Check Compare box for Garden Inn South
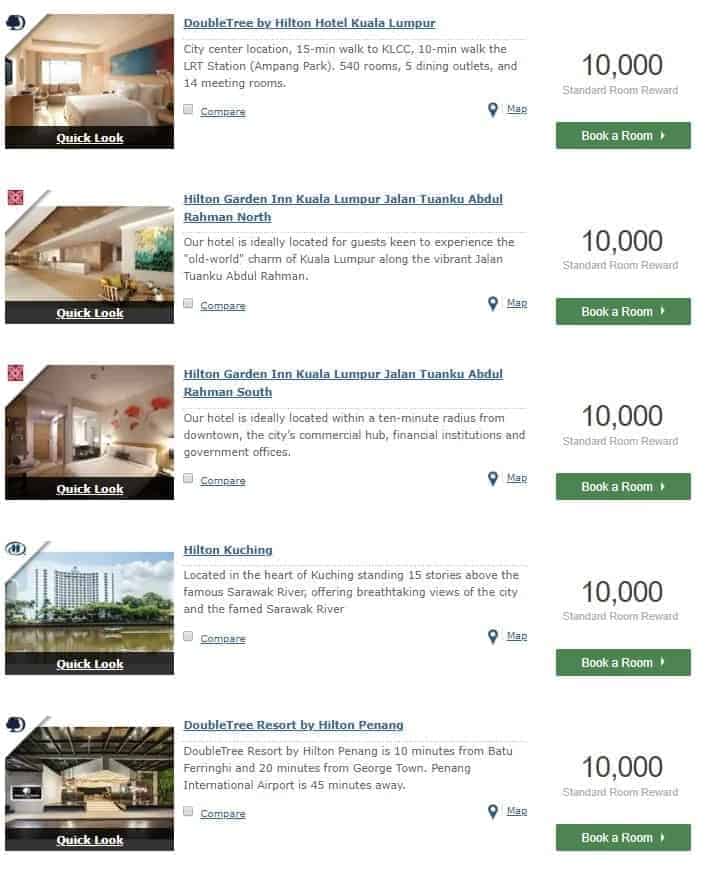The image size is (709, 869). [189, 479]
